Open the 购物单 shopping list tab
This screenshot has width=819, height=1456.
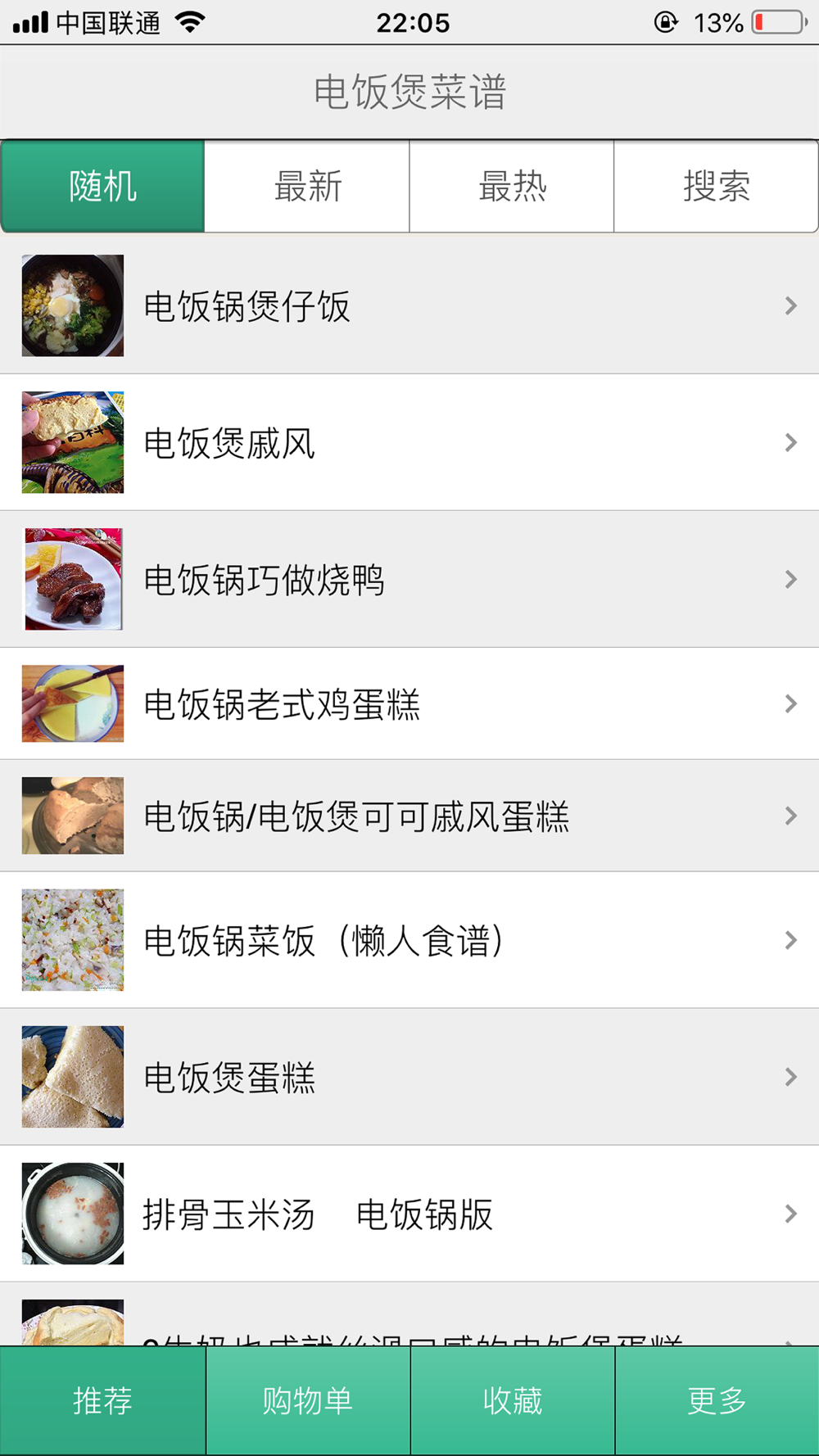tap(307, 1401)
